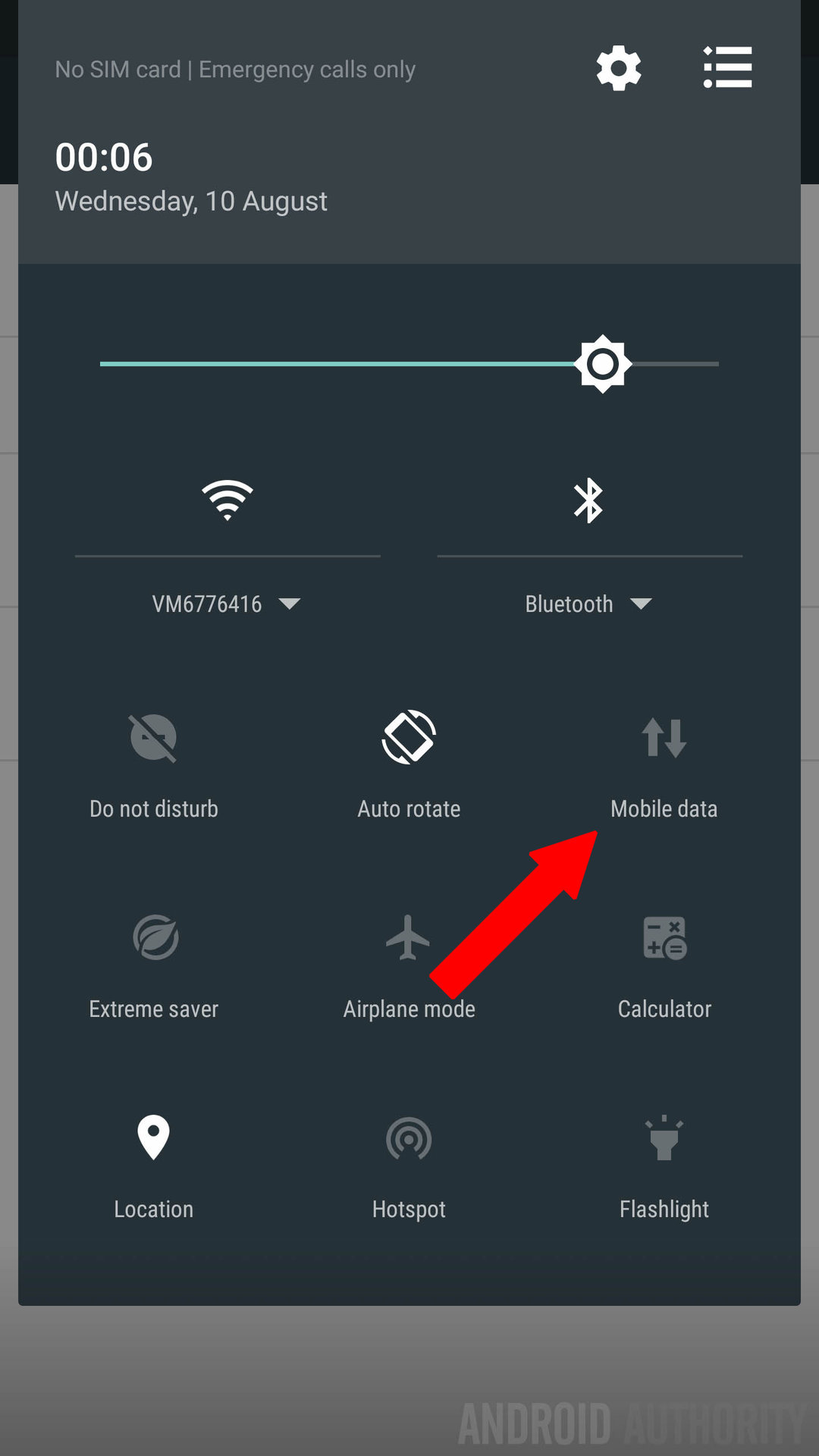
Task: Open settings via the gear icon
Action: pos(619,68)
